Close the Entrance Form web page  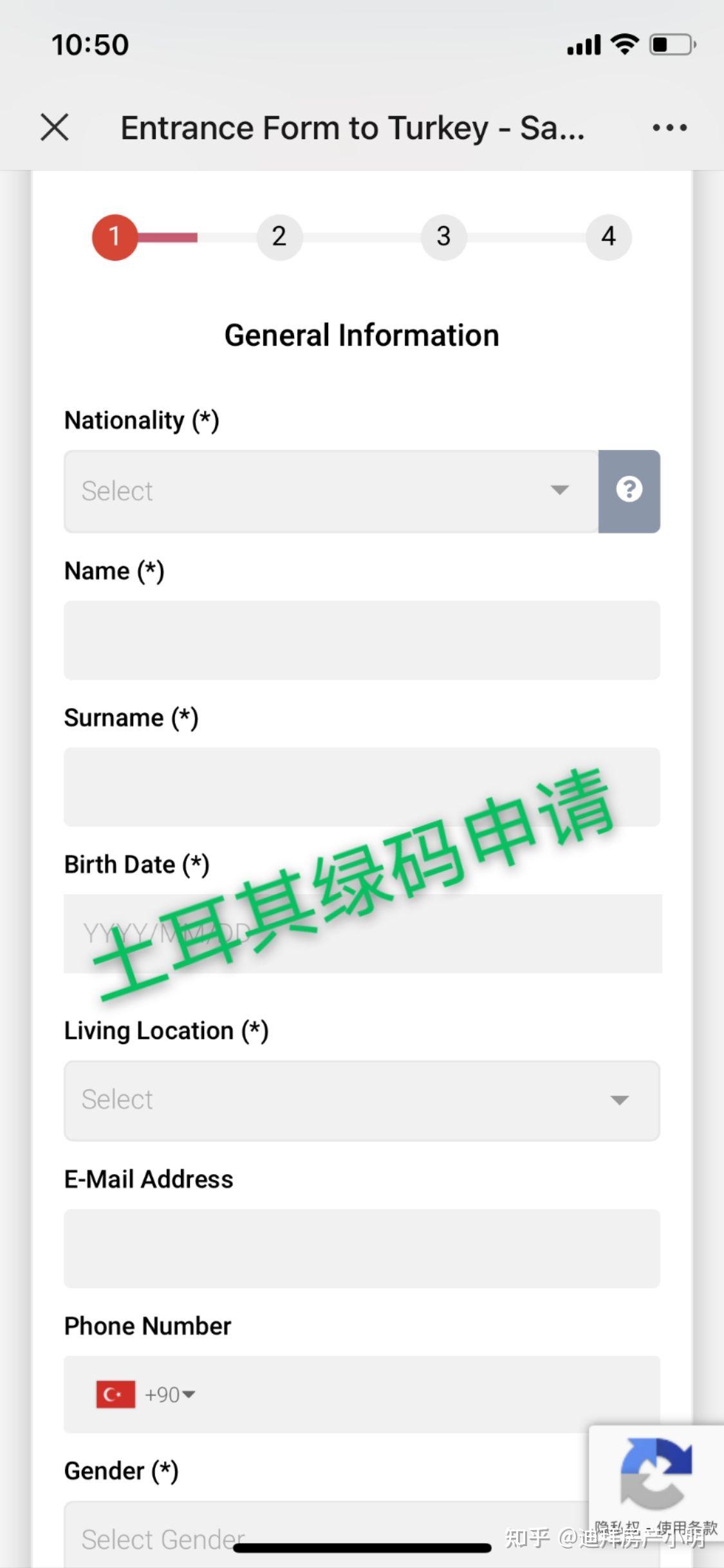(x=55, y=127)
